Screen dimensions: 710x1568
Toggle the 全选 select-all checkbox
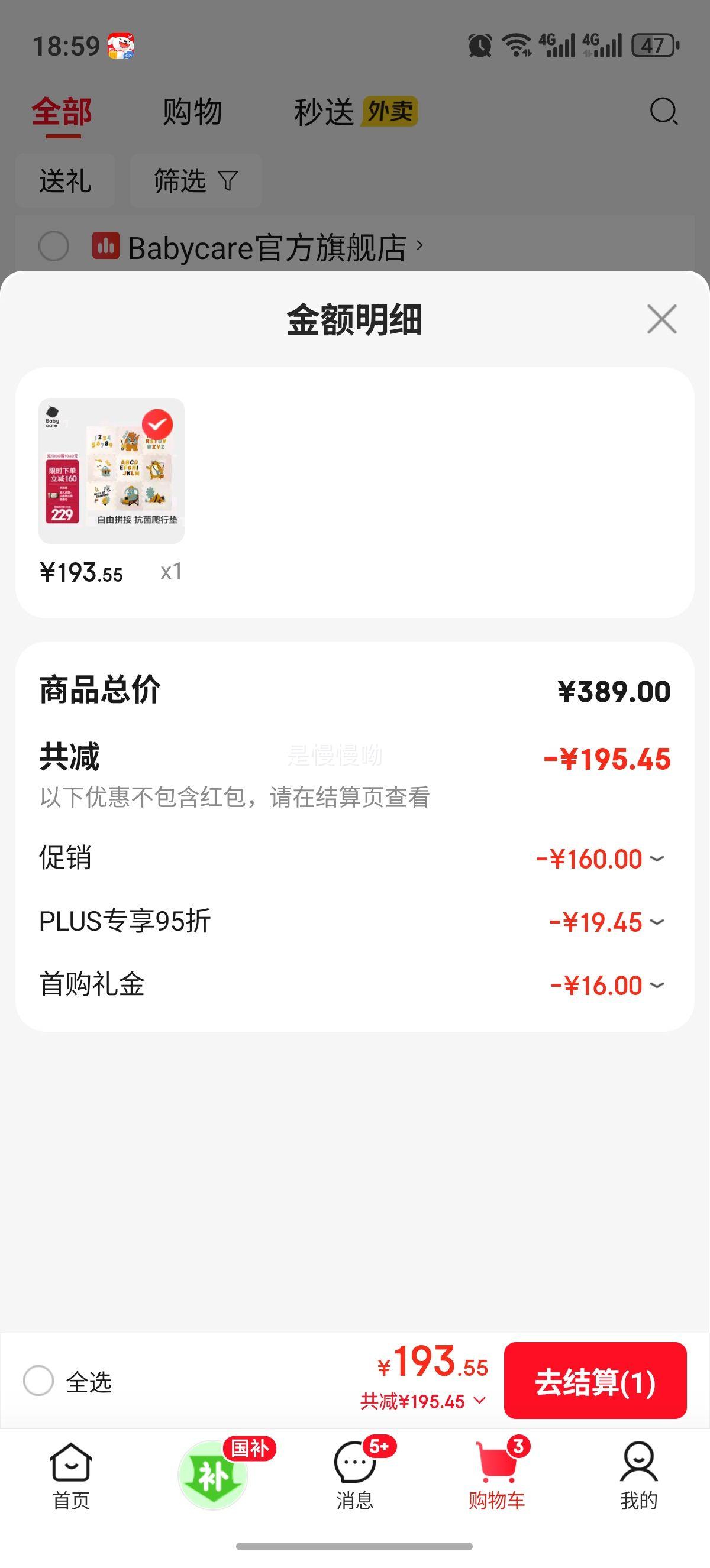pyautogui.click(x=39, y=1381)
